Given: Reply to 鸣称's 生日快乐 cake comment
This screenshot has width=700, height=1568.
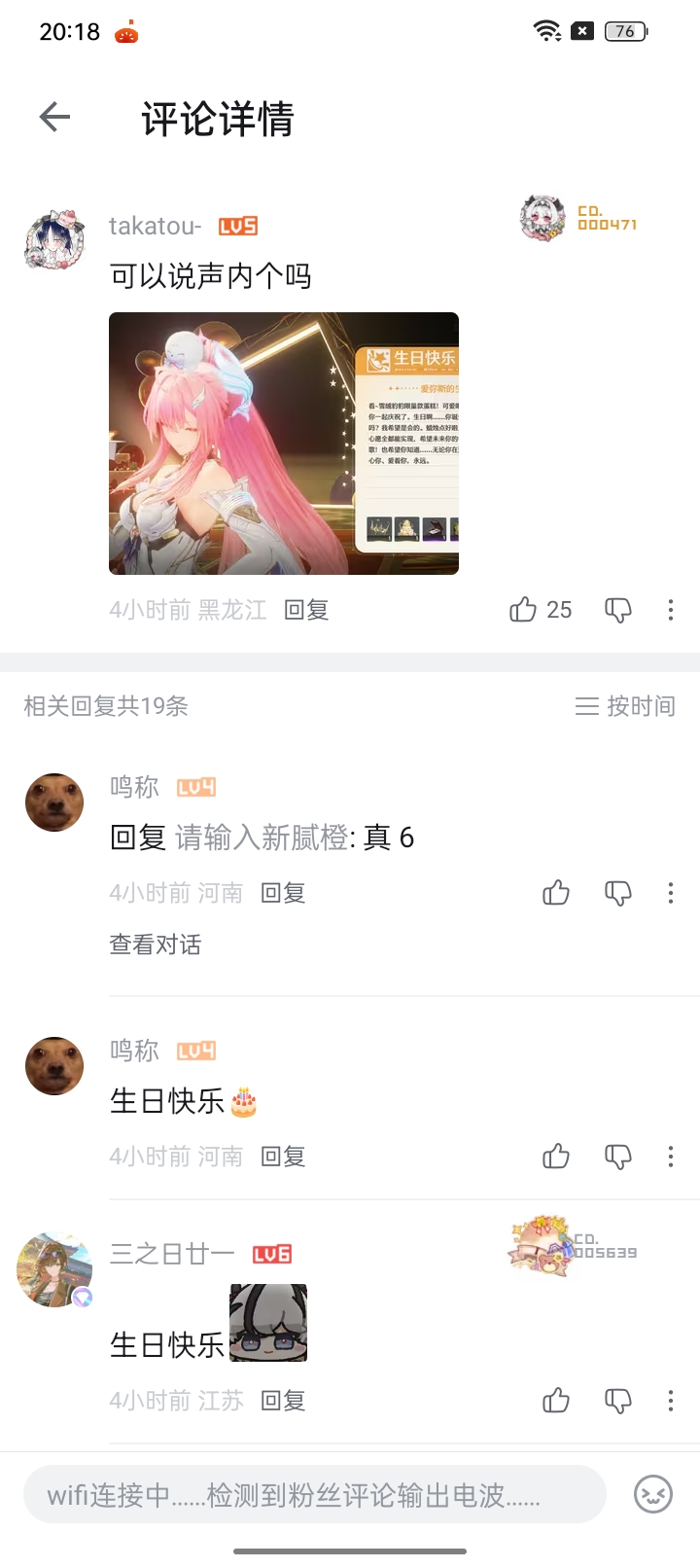Looking at the screenshot, I should [x=283, y=1157].
